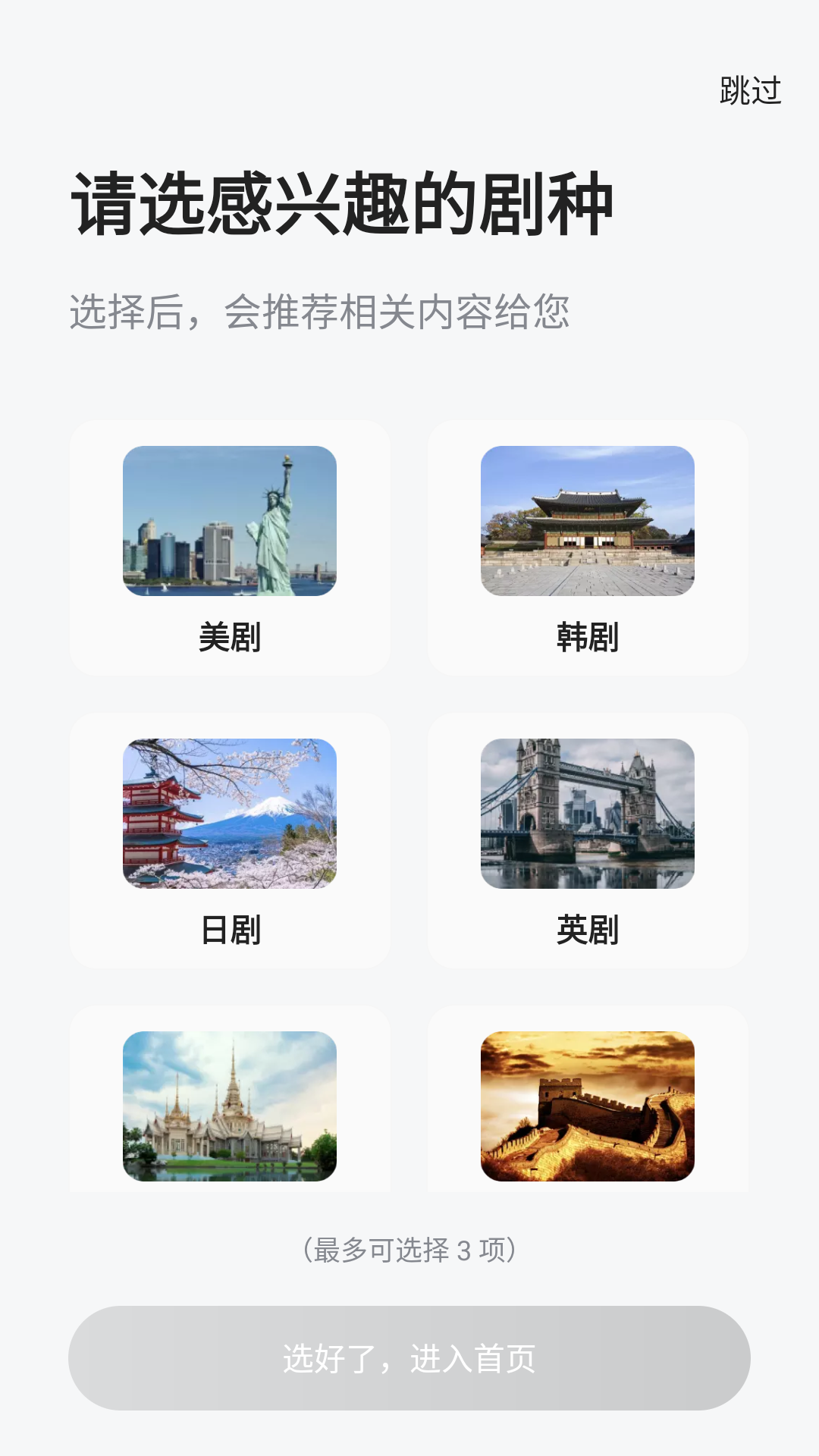819x1456 pixels.
Task: Click the Tower Bridge image
Action: click(589, 815)
